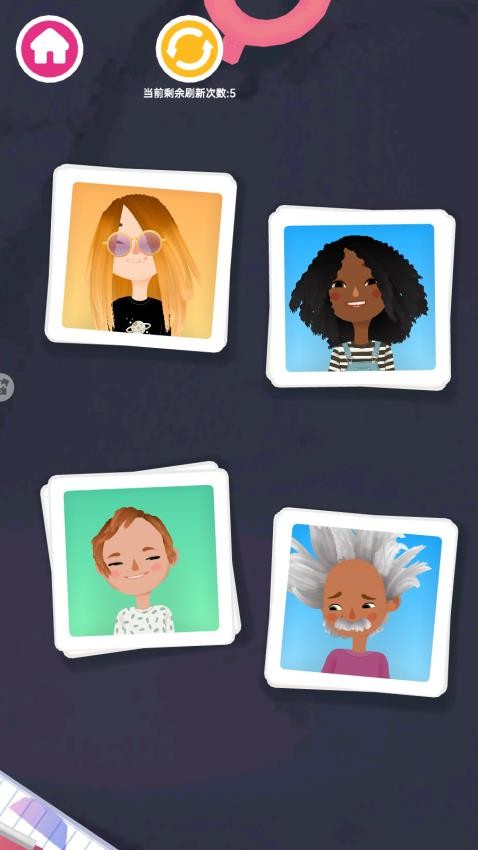Tap the orange refresh characters button

coord(189,49)
